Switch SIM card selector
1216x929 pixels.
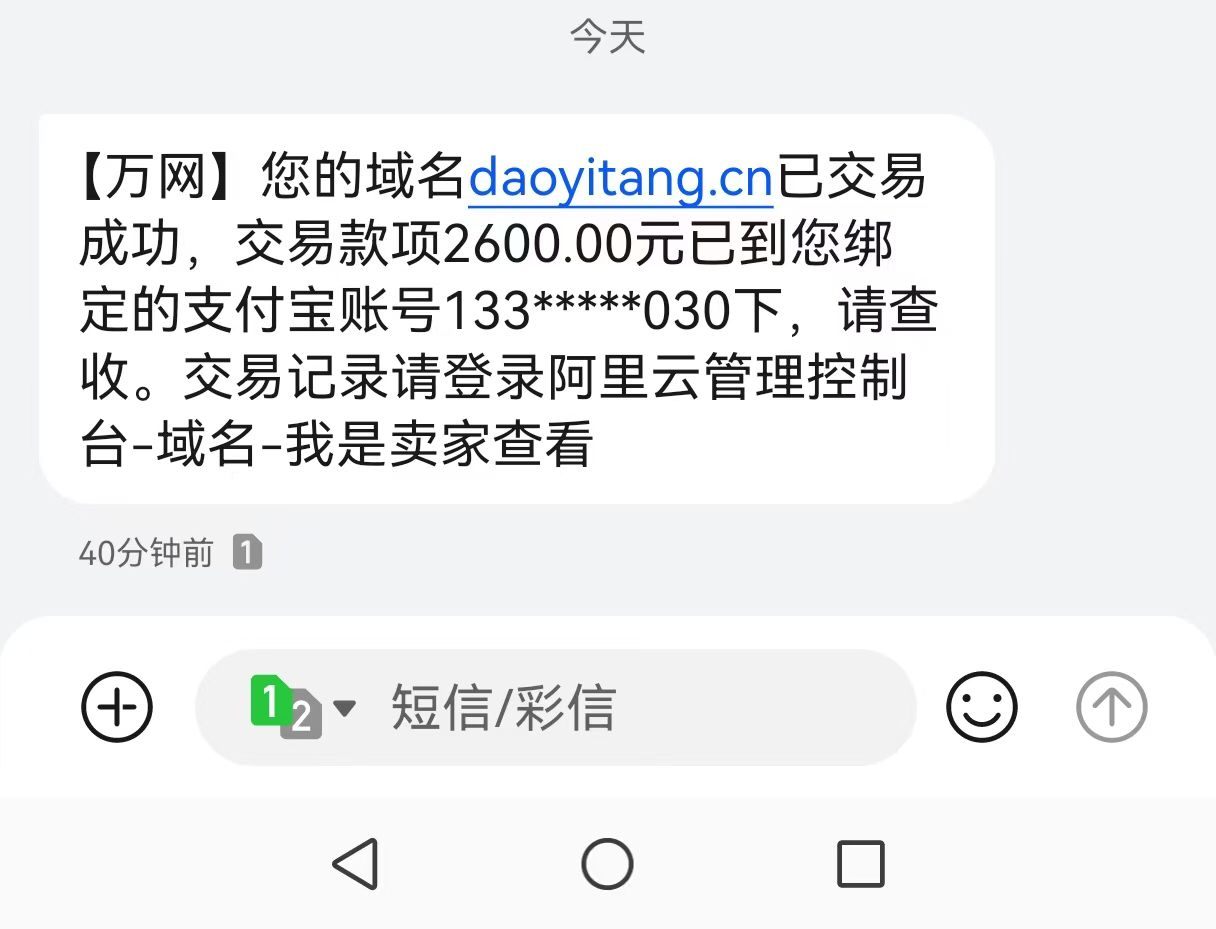coord(300,707)
